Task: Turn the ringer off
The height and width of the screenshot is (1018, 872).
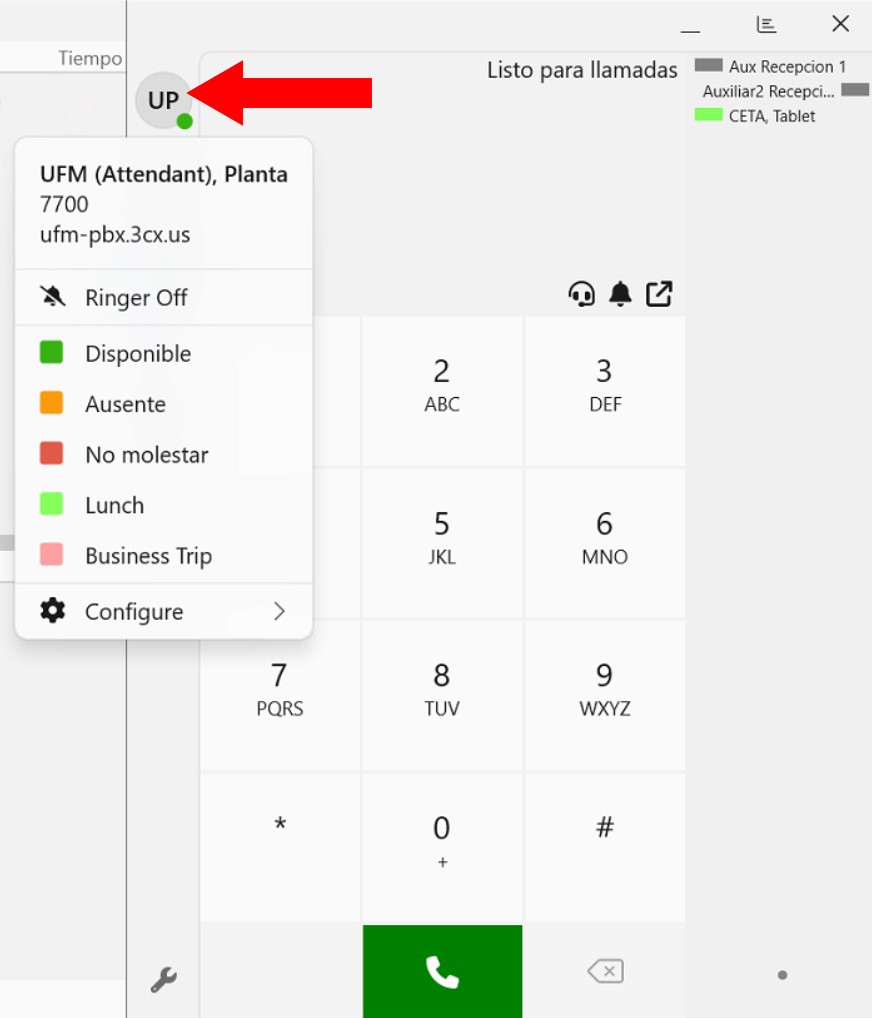Action: tap(136, 297)
